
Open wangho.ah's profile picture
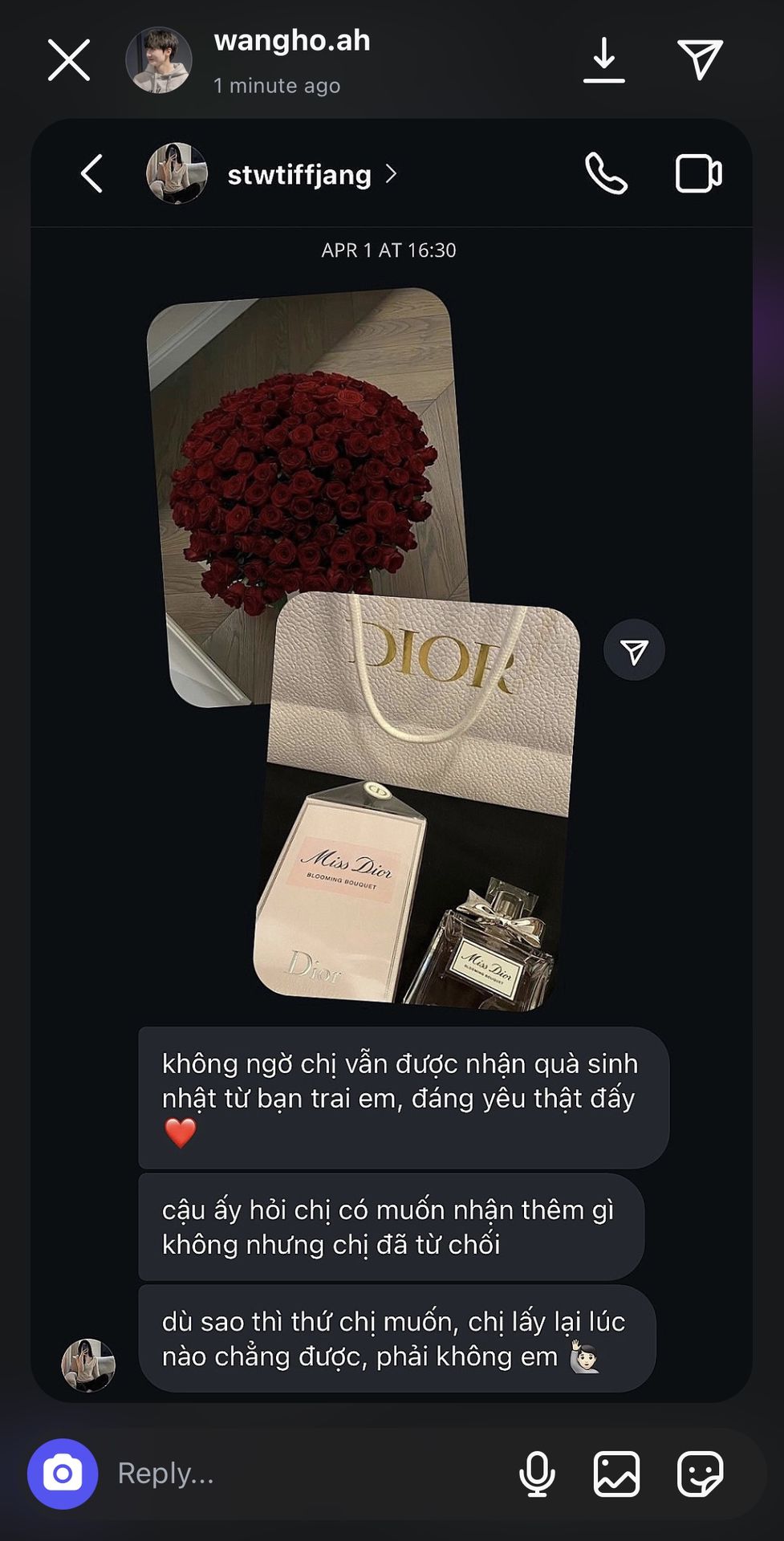click(x=159, y=60)
